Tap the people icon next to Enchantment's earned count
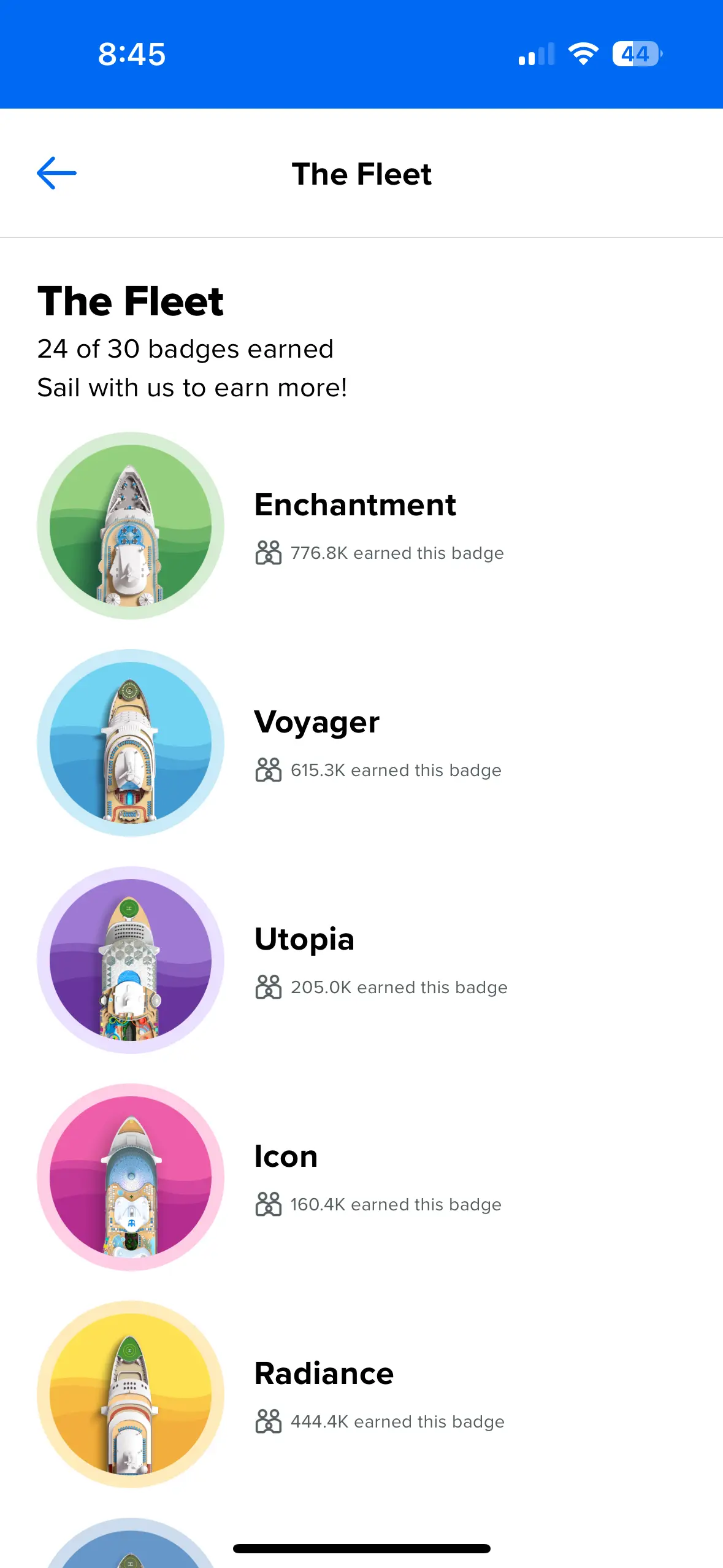723x1568 pixels. (268, 553)
